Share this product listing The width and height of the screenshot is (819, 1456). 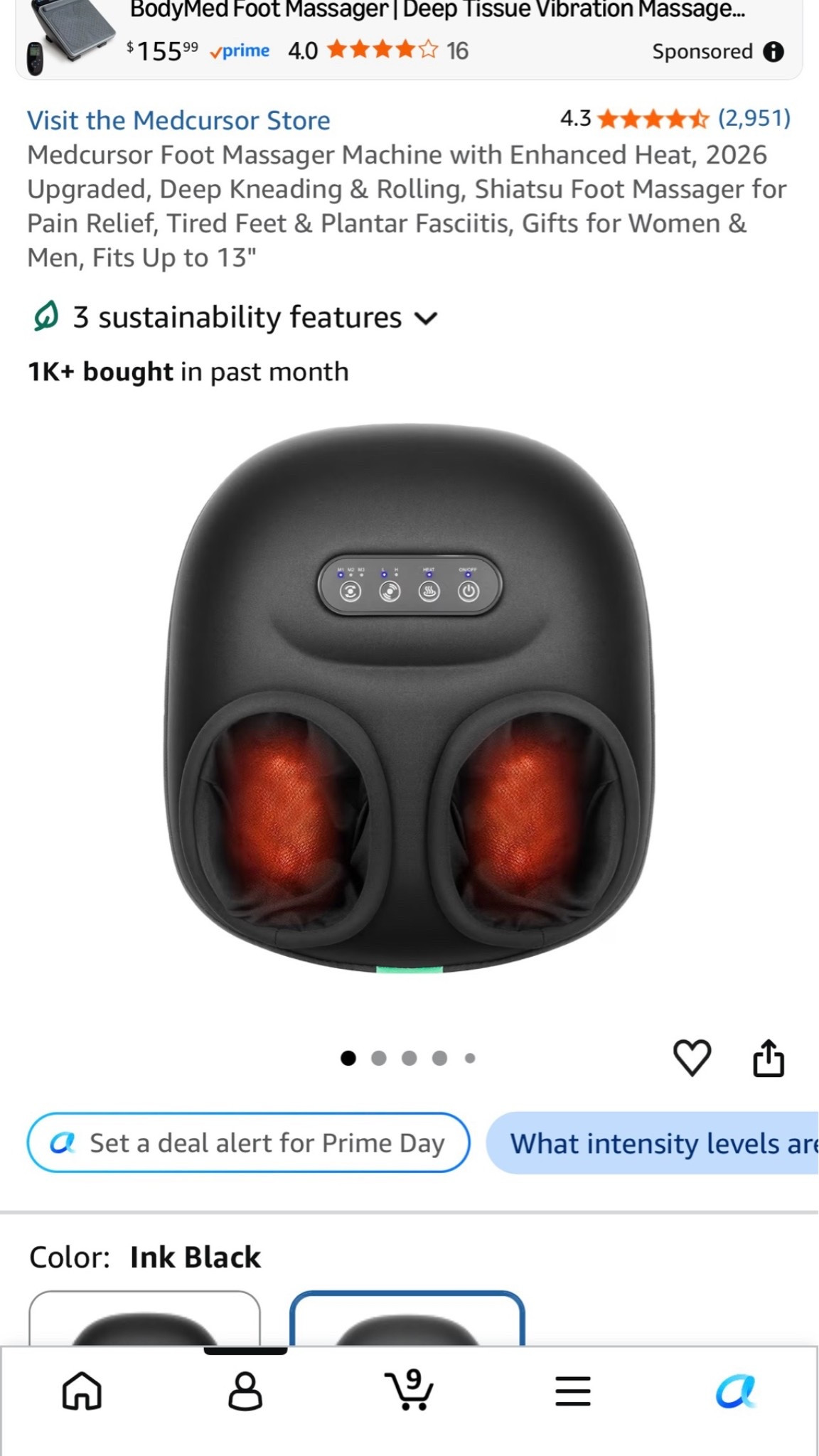click(x=769, y=1058)
